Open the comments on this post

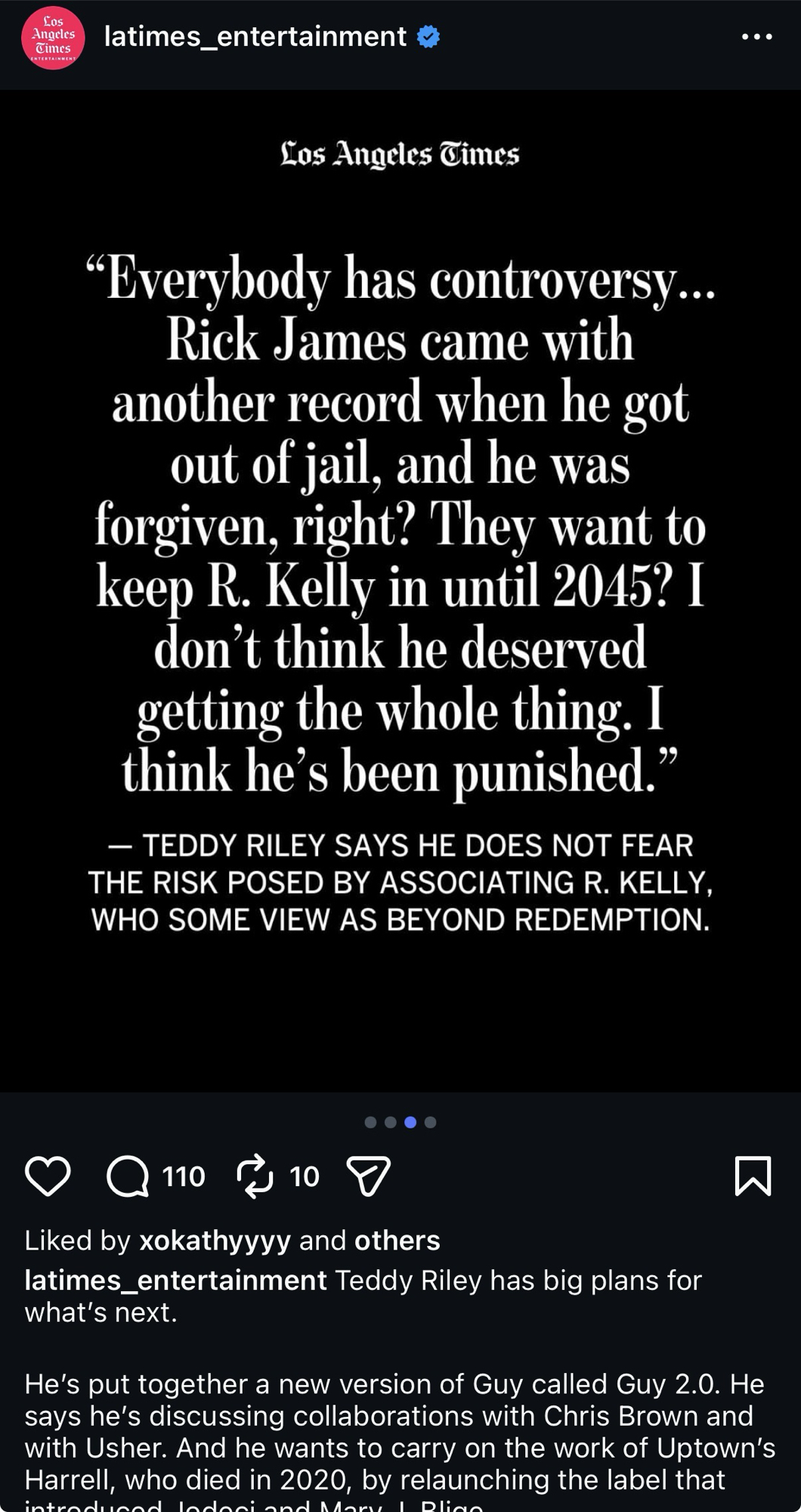[x=128, y=1176]
